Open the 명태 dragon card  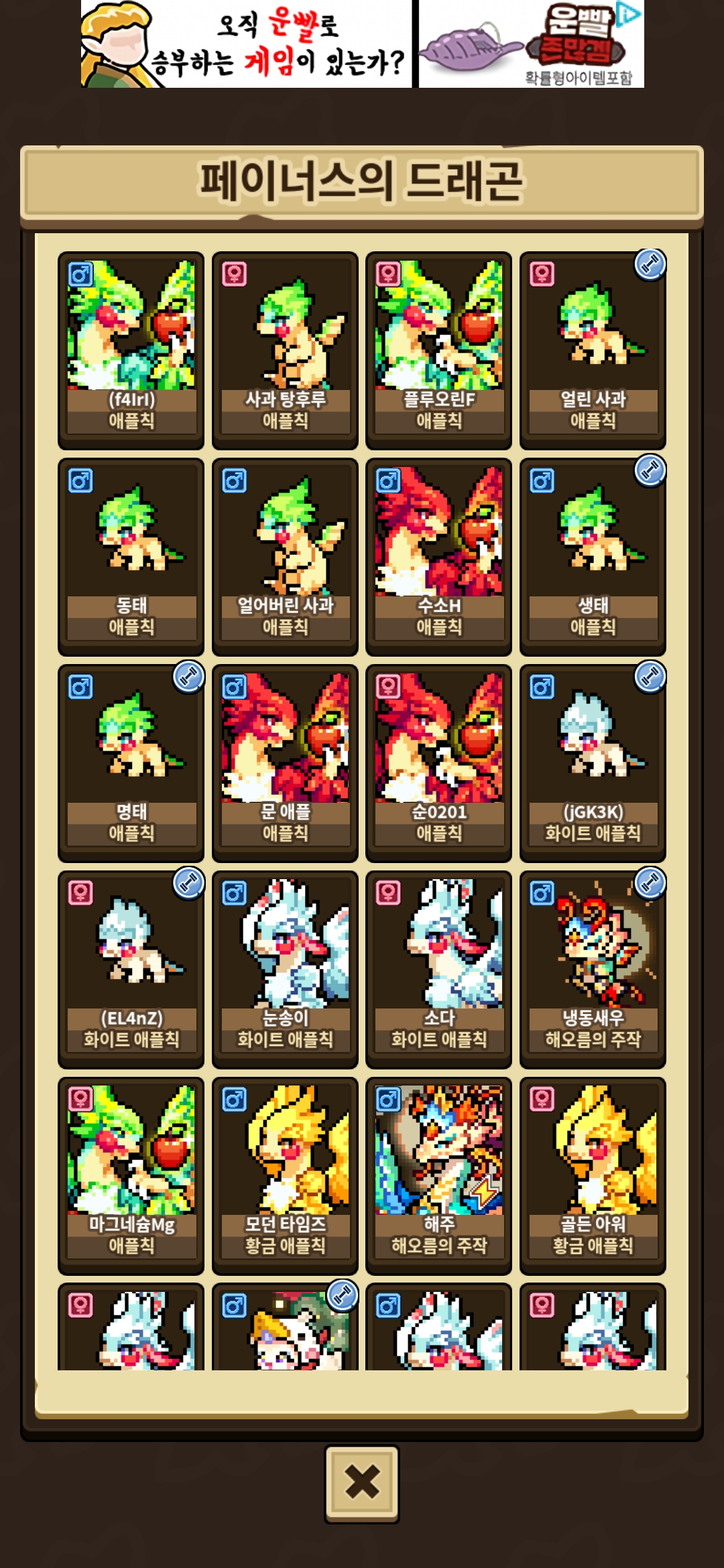tap(131, 763)
